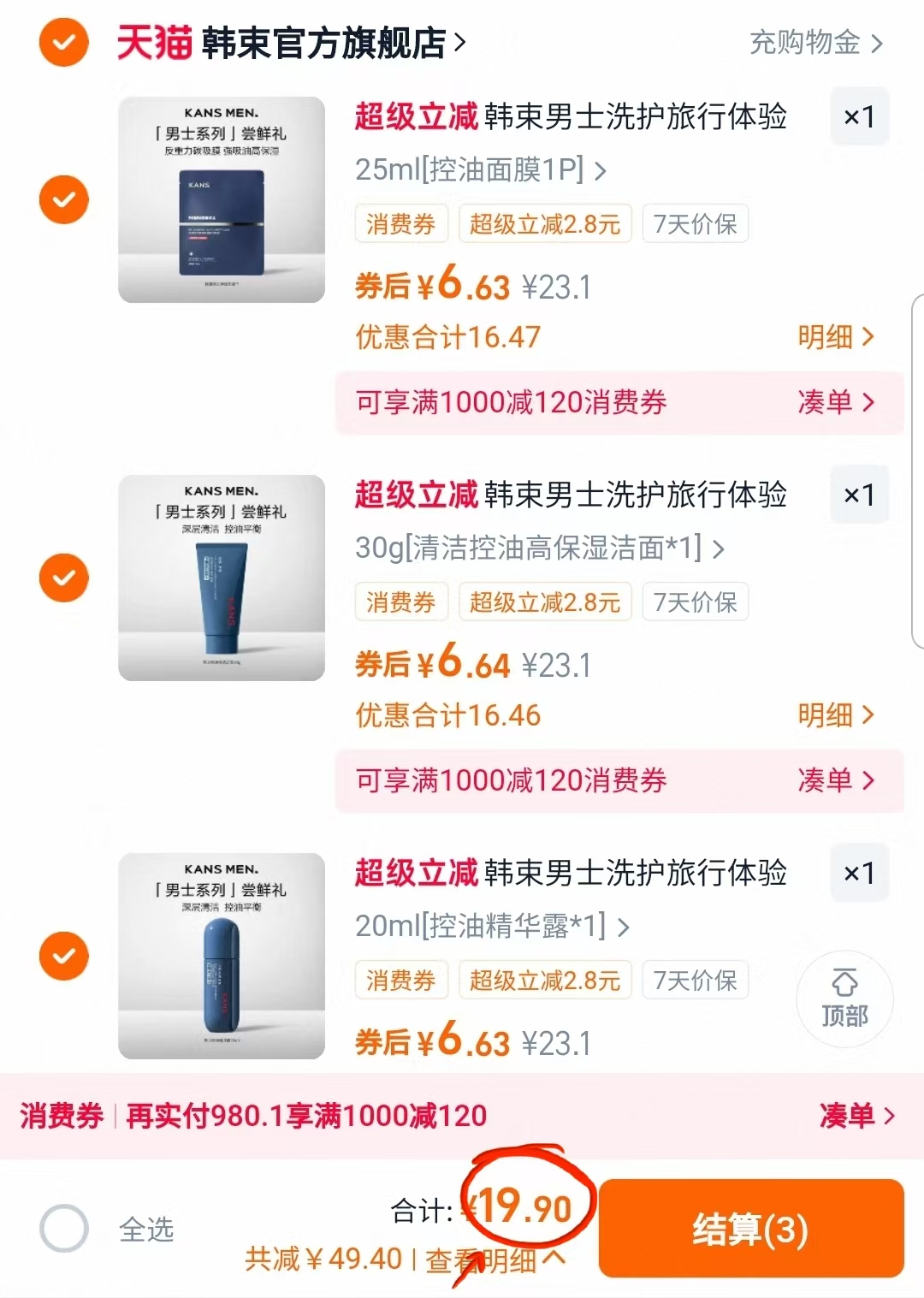924x1298 pixels.
Task: Open the 25ml控油面膜 SKU selector
Action: pyautogui.click(x=479, y=170)
